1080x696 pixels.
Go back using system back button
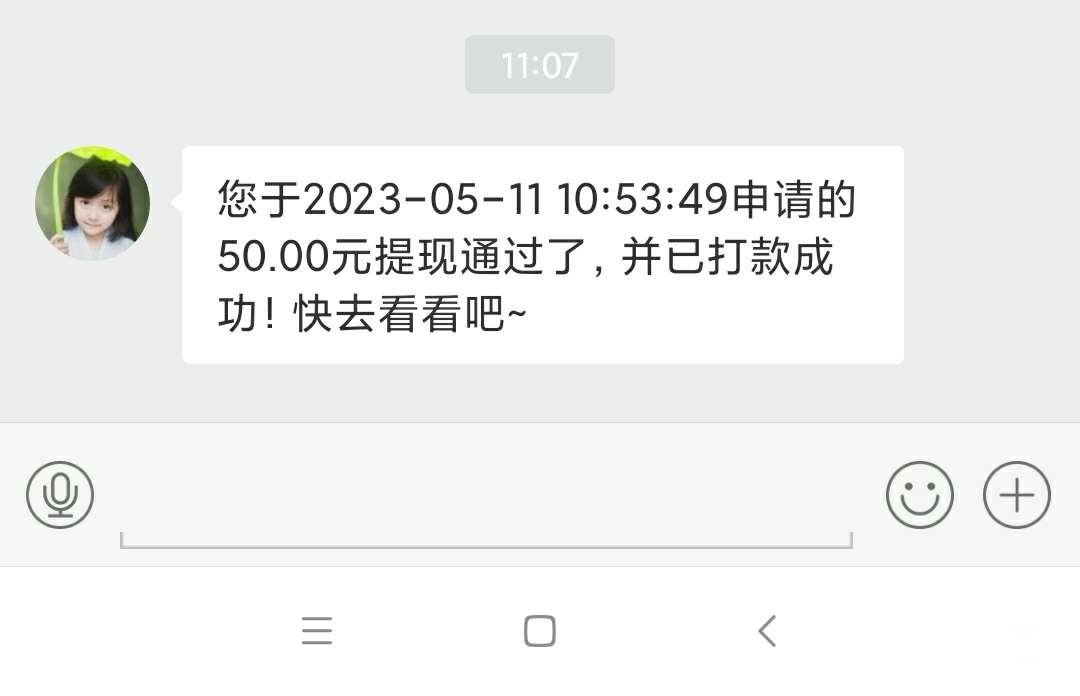[767, 631]
